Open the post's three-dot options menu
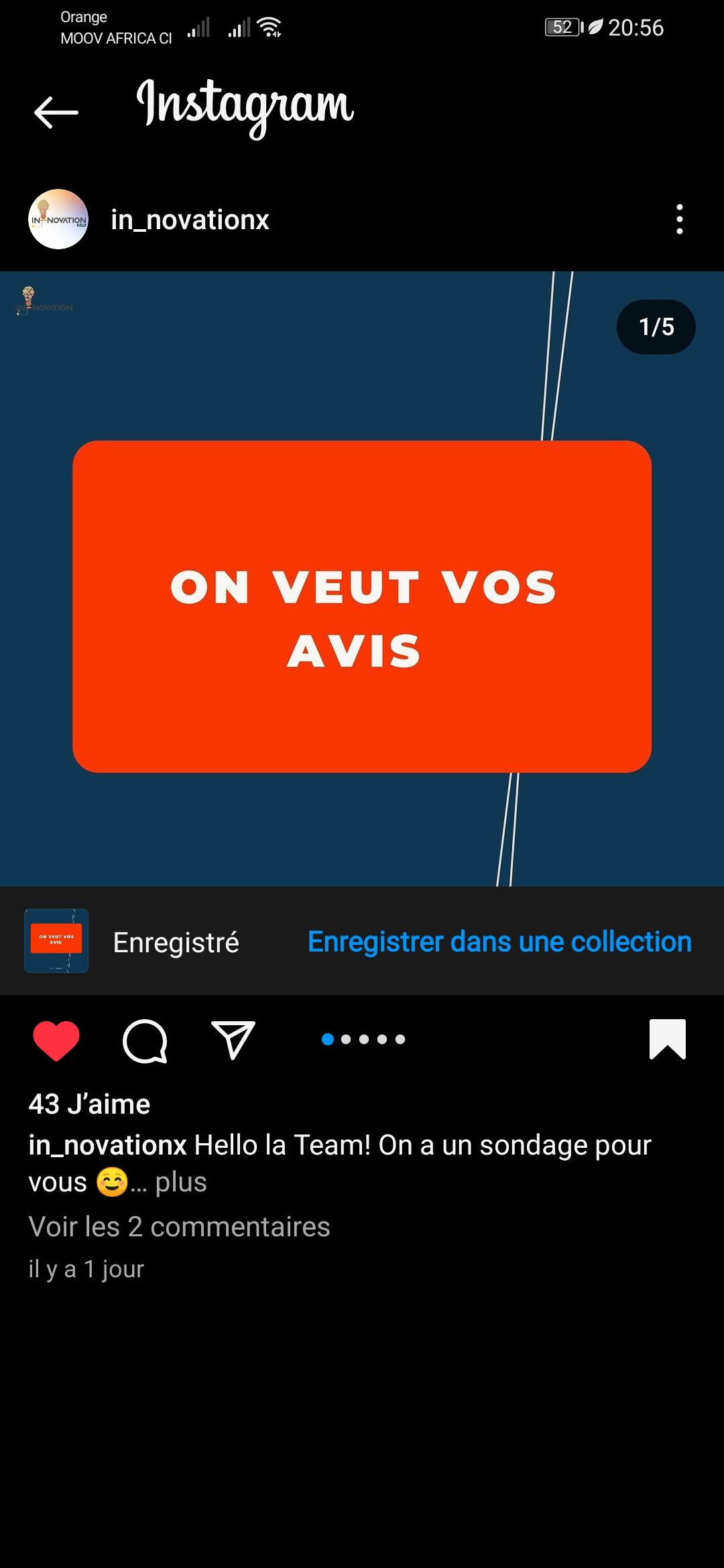Image resolution: width=724 pixels, height=1568 pixels. pyautogui.click(x=679, y=219)
